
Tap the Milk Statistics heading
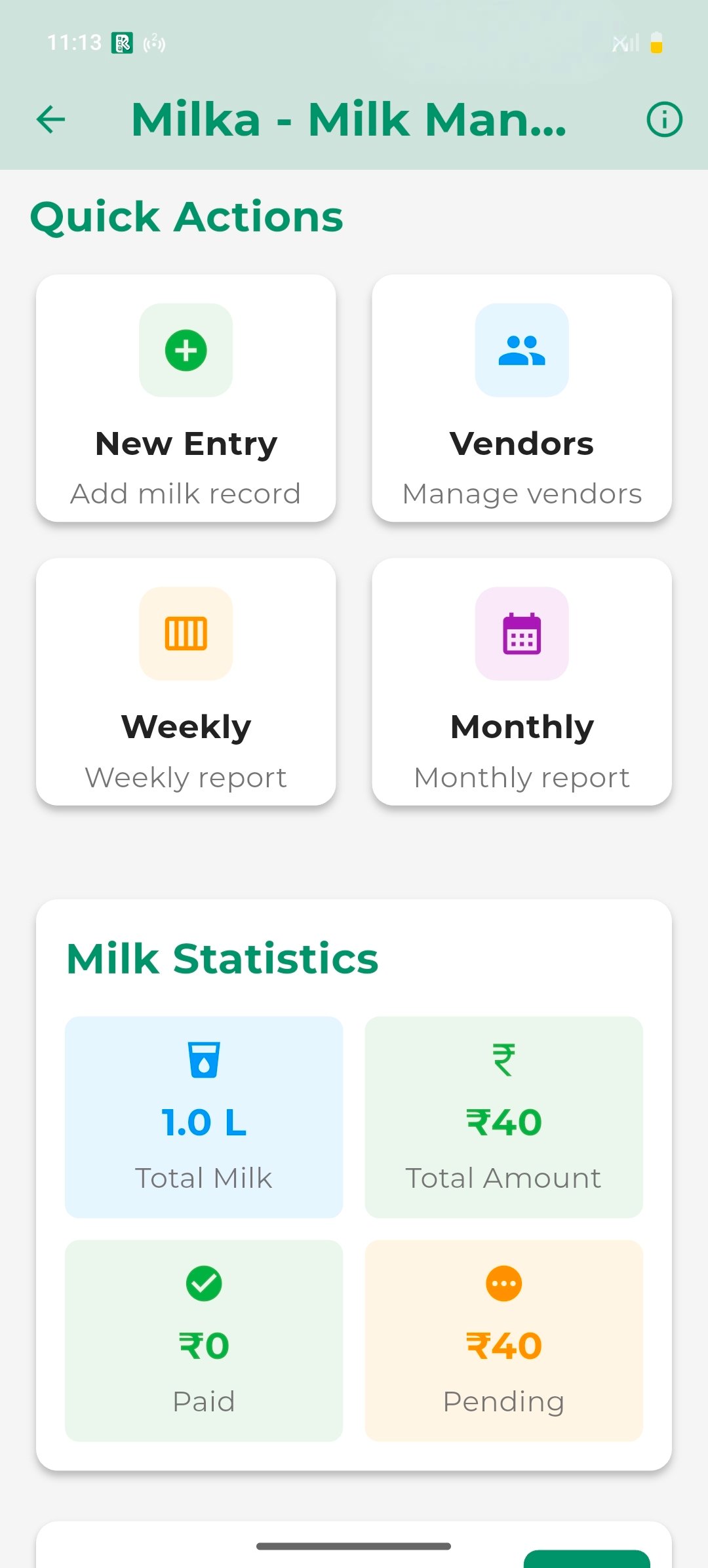tap(223, 958)
